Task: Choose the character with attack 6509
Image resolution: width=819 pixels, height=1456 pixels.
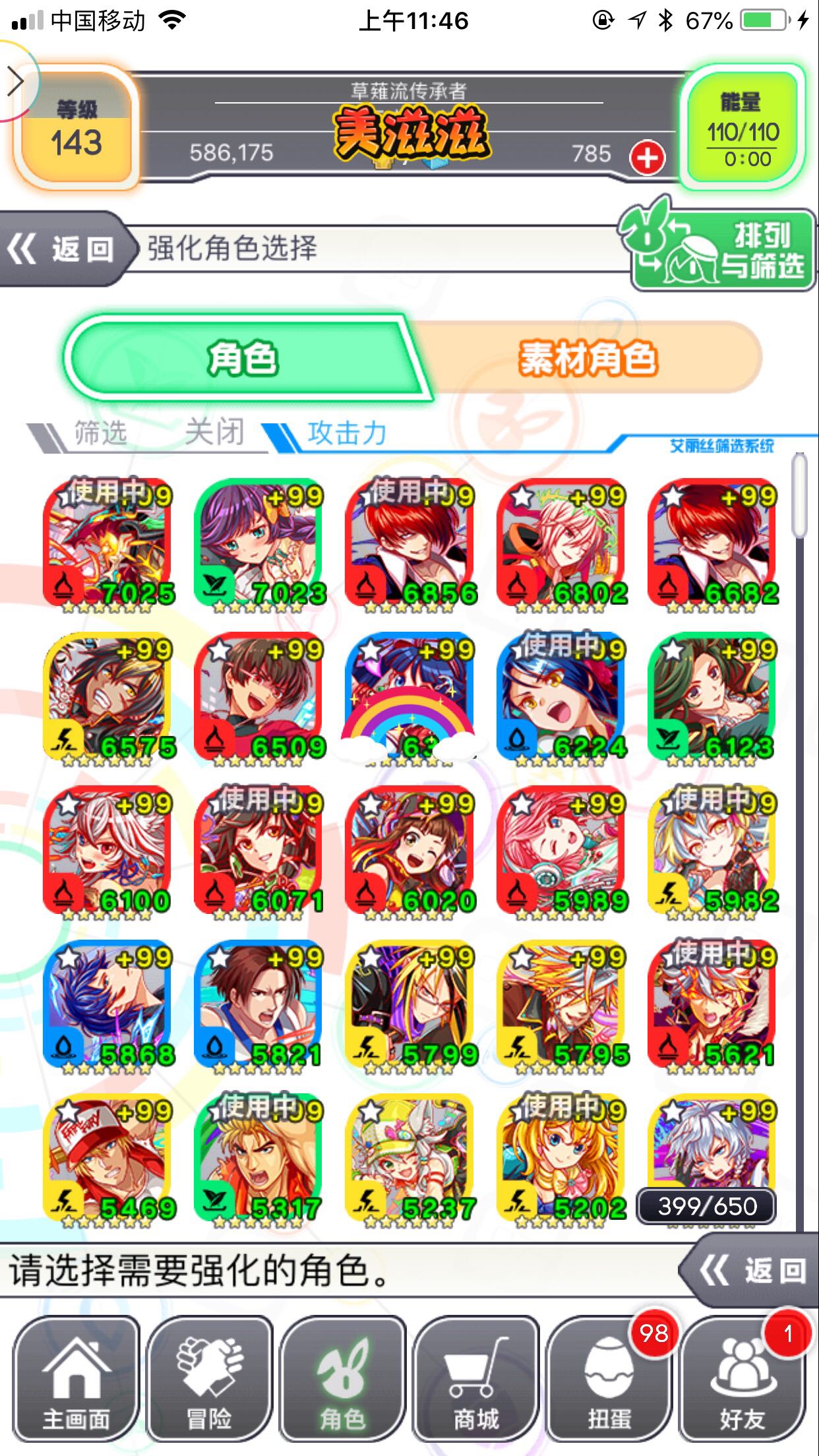Action: 259,699
